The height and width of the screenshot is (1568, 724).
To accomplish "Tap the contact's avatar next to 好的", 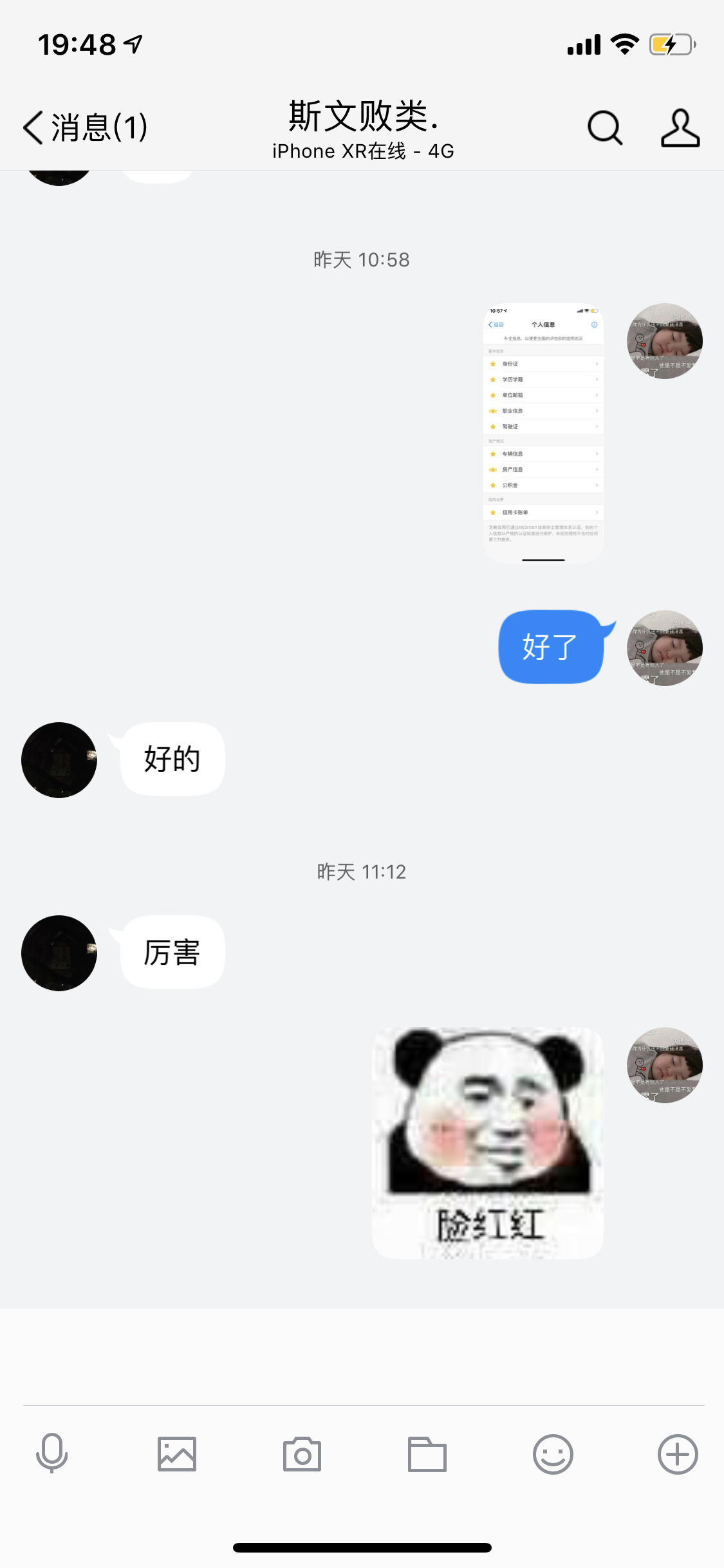I will click(x=59, y=760).
